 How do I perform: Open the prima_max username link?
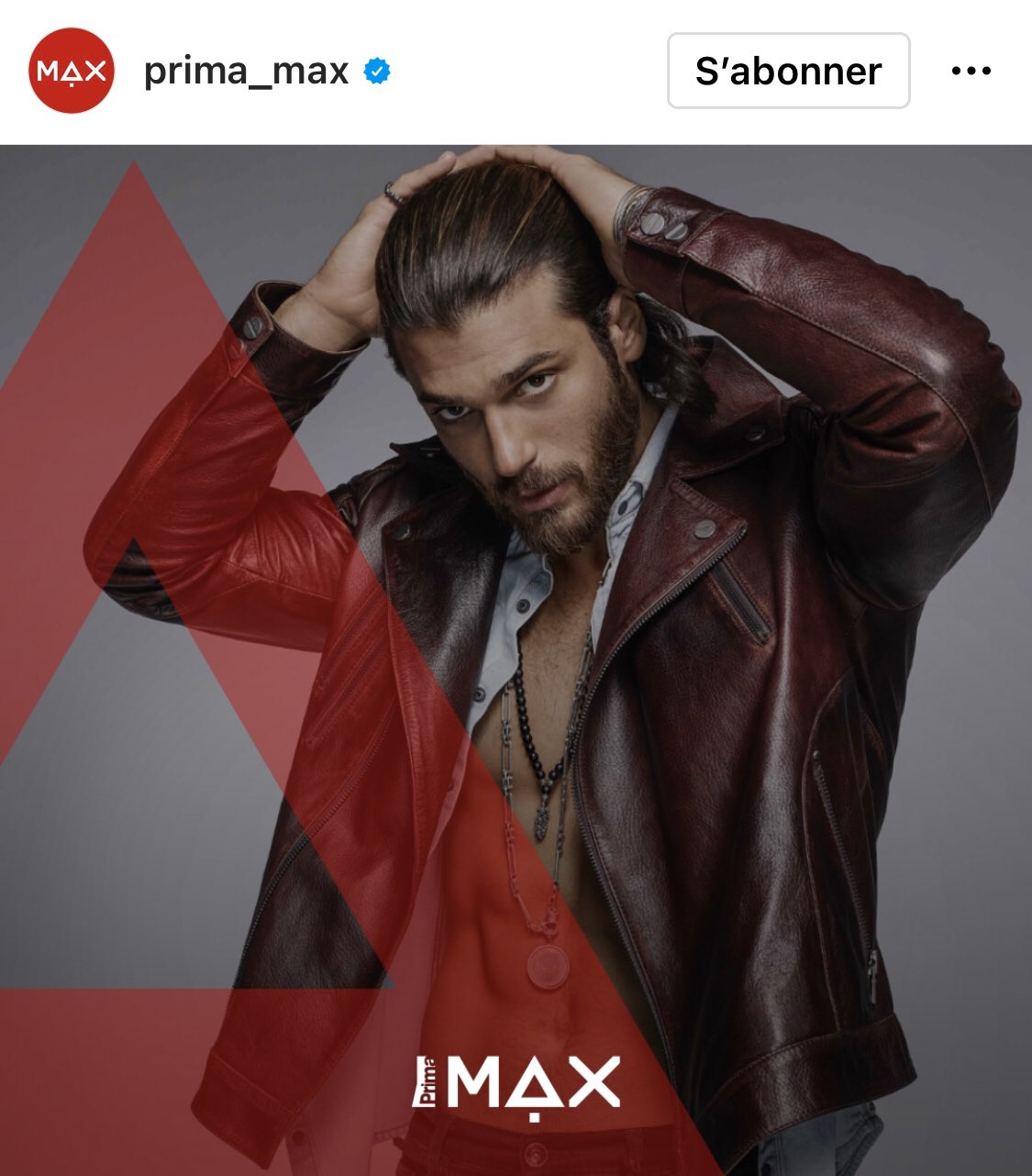(x=246, y=71)
